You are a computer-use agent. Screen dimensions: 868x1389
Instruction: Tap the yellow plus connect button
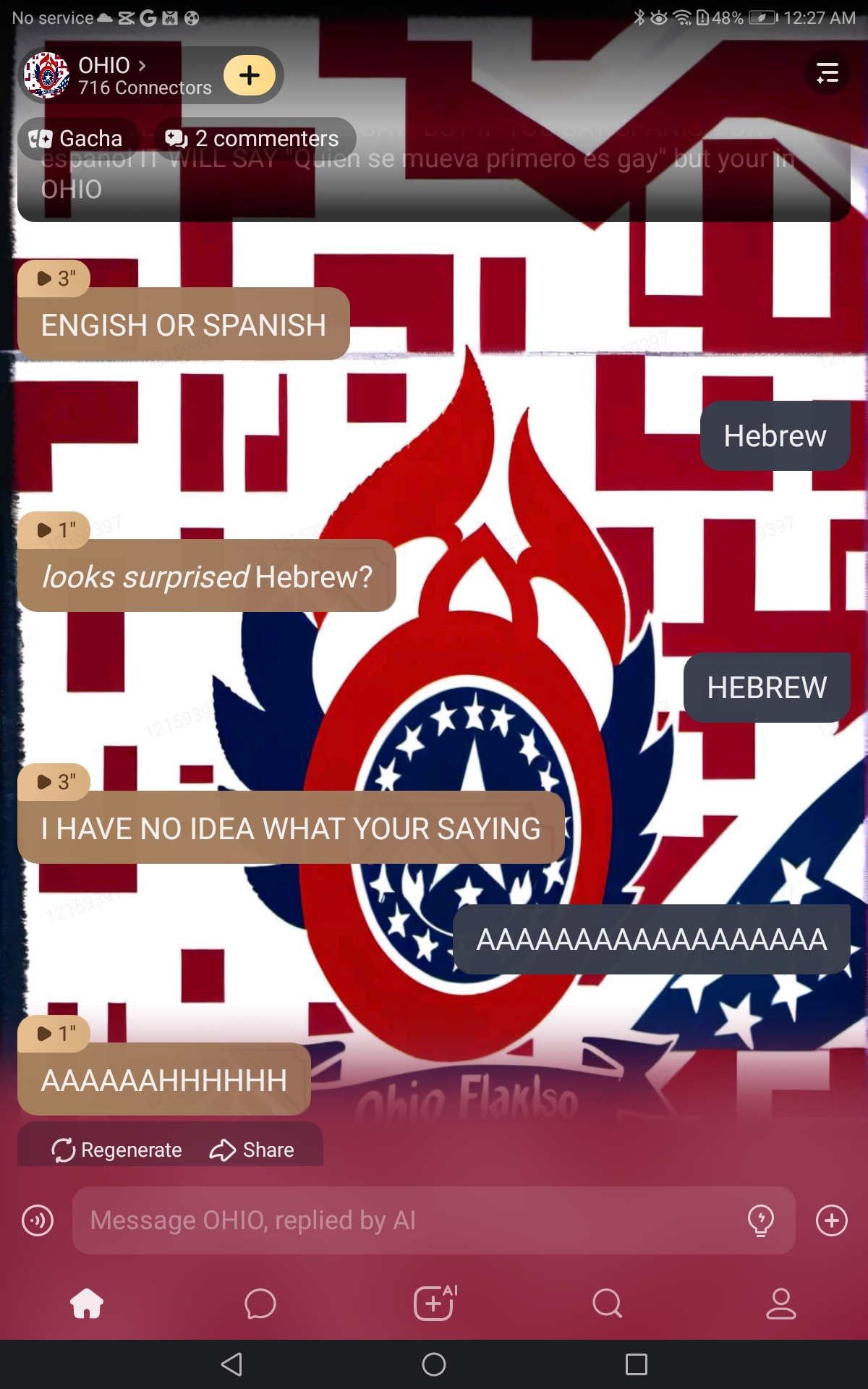tap(250, 75)
